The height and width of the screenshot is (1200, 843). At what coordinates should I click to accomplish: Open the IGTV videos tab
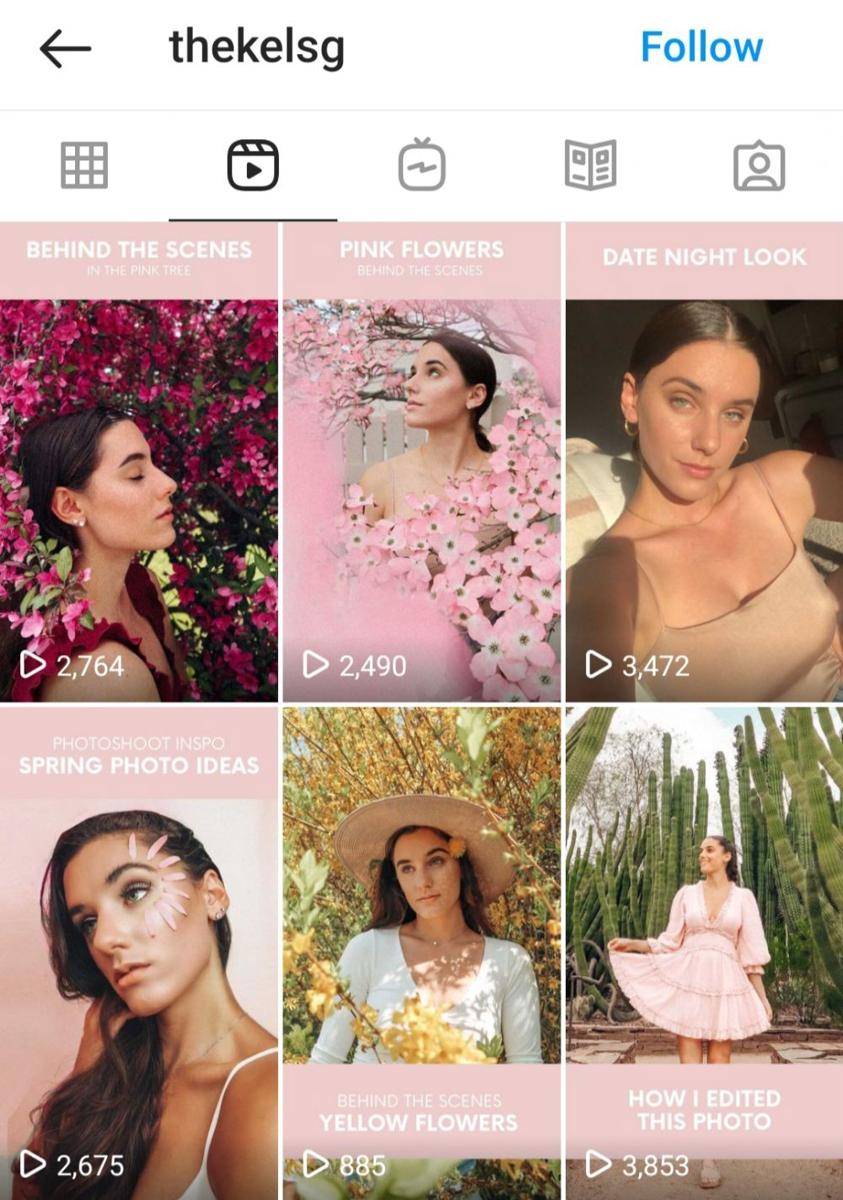point(421,166)
